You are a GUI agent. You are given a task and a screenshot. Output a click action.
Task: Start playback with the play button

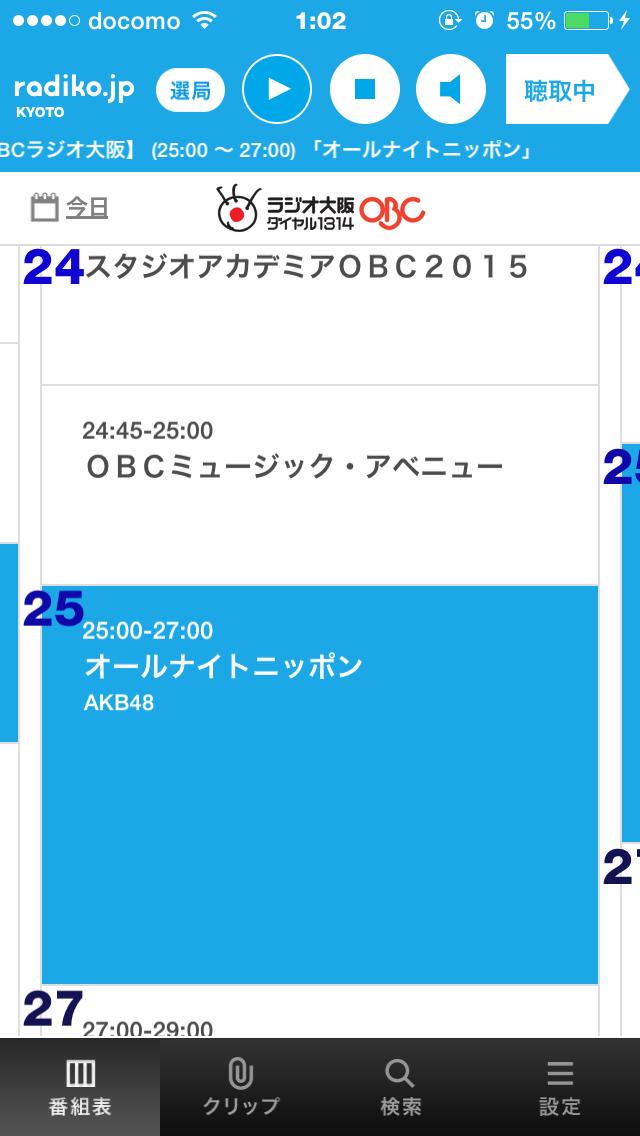[x=278, y=89]
